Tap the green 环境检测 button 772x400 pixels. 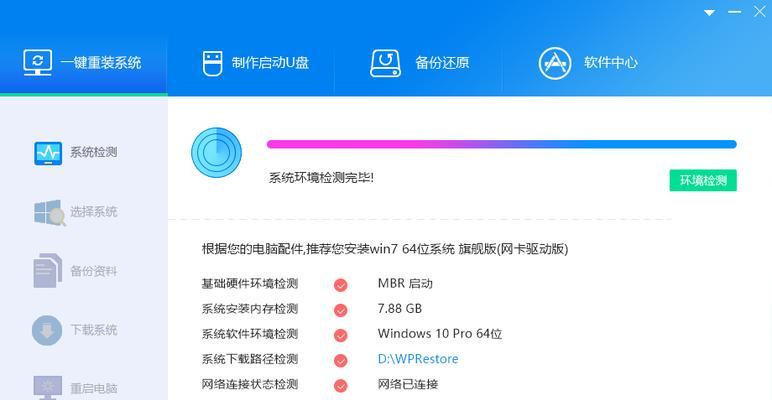[x=703, y=180]
